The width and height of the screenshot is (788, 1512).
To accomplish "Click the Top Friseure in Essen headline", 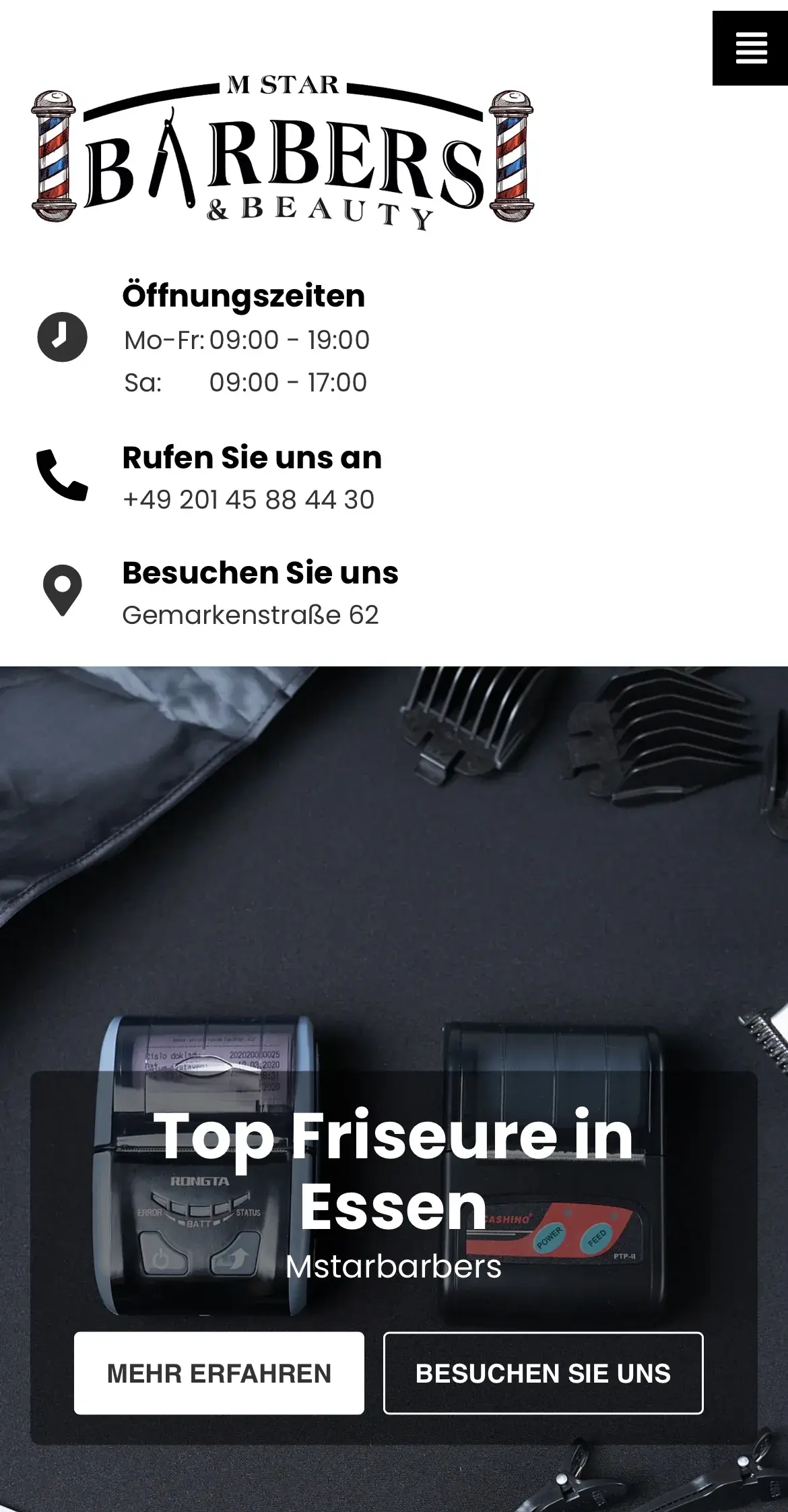I will click(394, 1172).
